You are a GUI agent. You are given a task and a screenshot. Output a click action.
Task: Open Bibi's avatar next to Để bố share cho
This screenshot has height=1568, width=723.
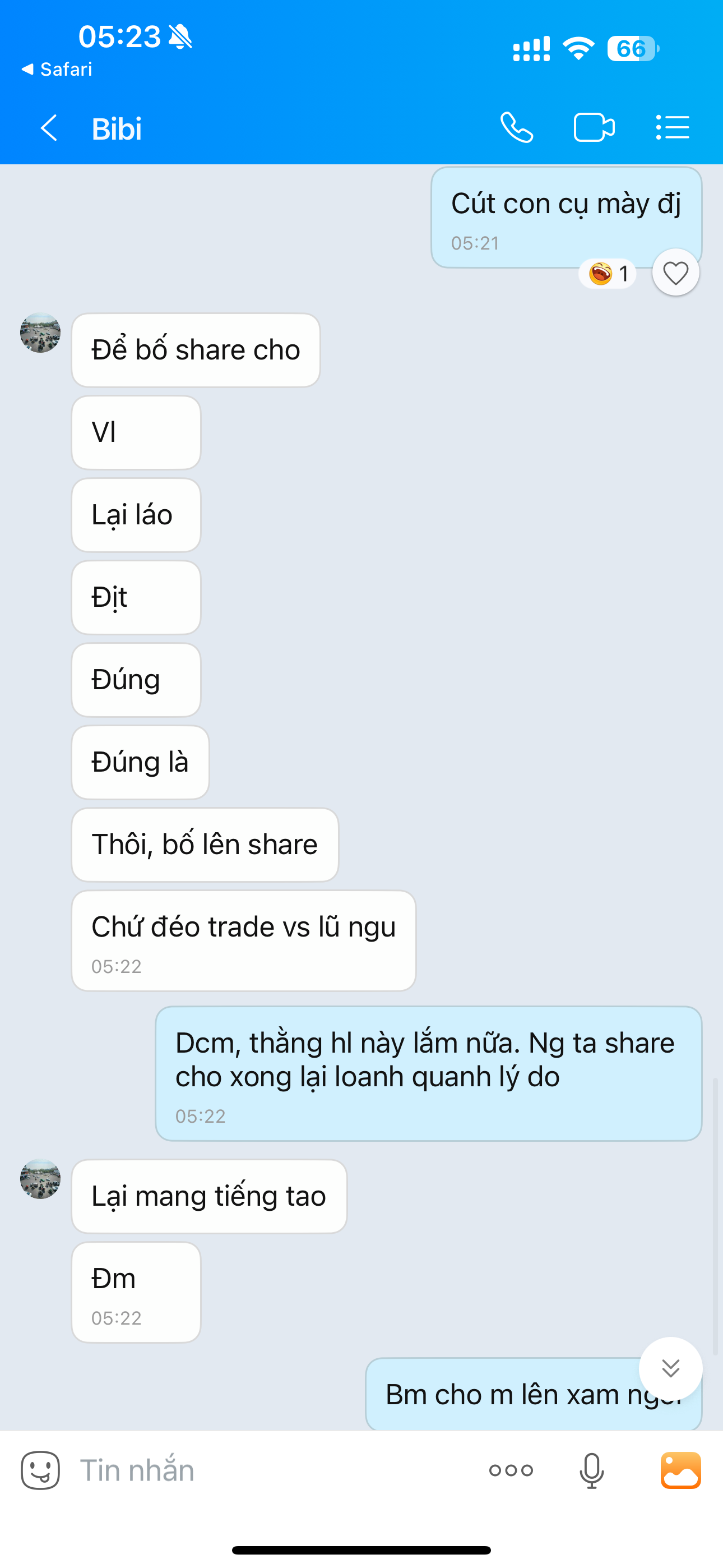[x=40, y=333]
